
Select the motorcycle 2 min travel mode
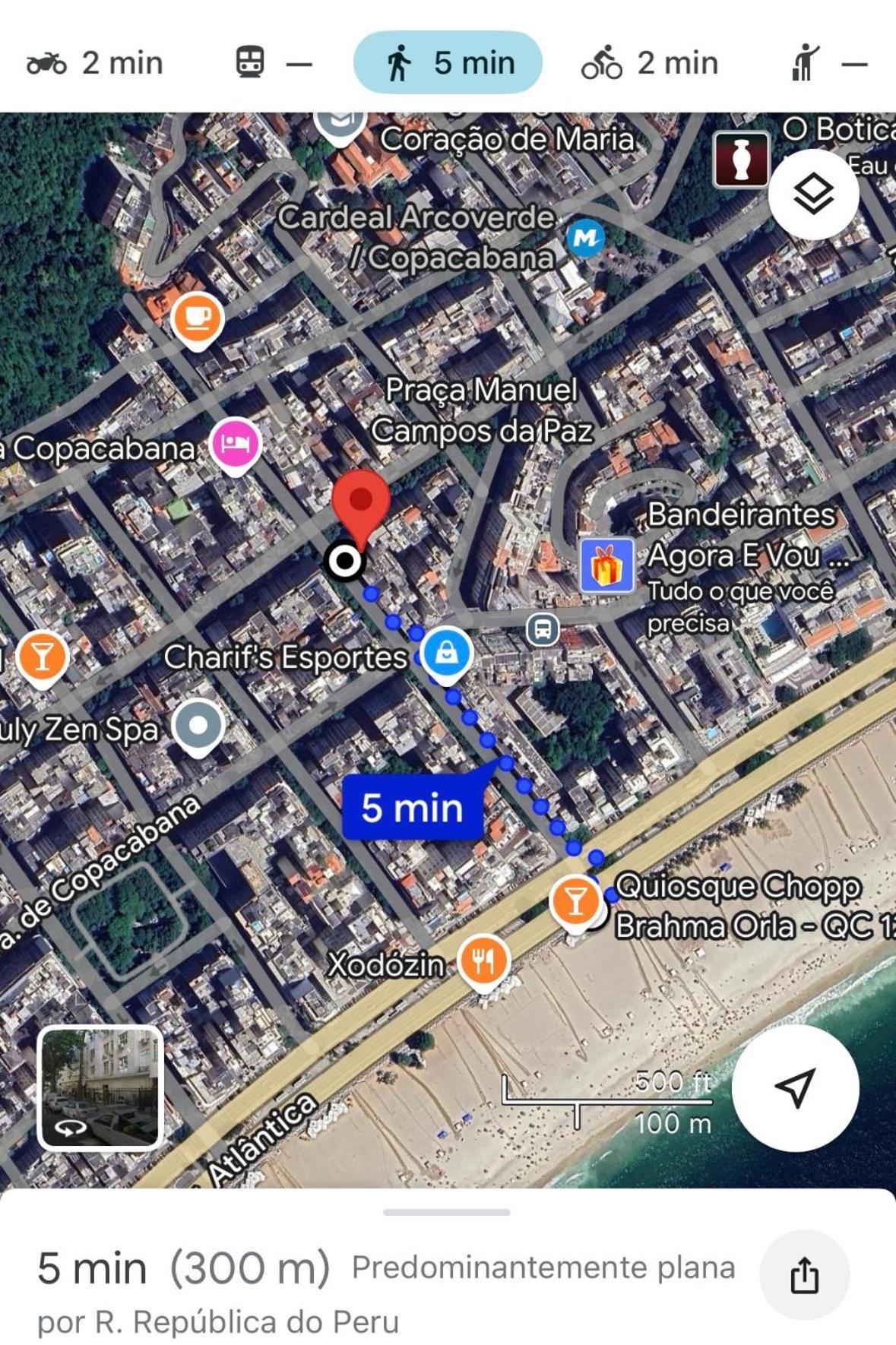(x=95, y=63)
